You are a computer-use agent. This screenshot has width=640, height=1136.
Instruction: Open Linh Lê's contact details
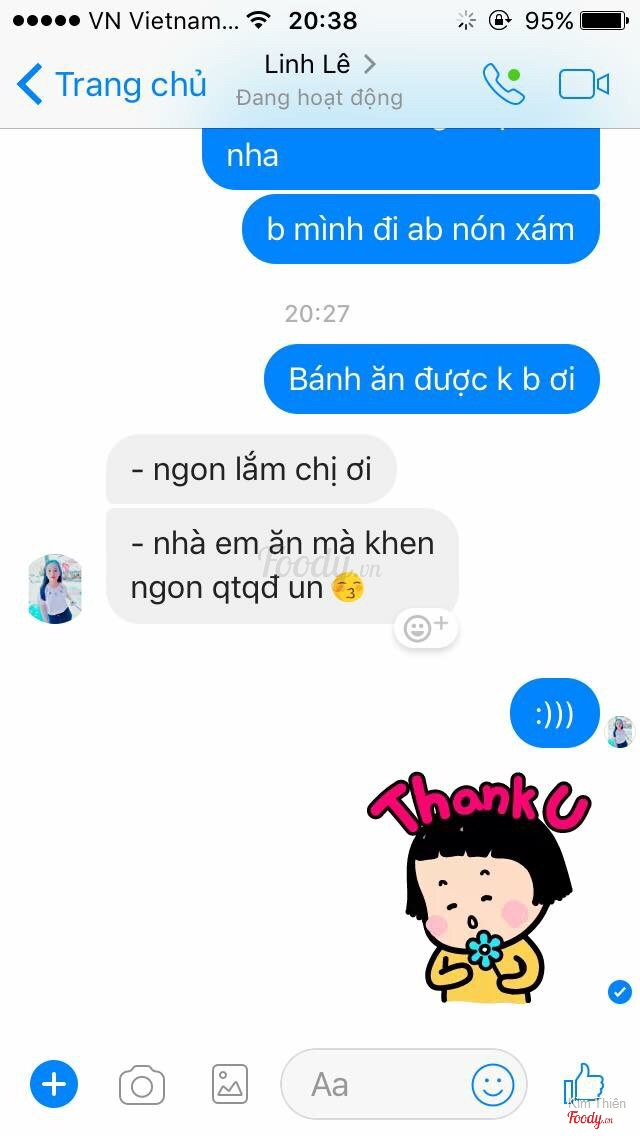click(319, 66)
